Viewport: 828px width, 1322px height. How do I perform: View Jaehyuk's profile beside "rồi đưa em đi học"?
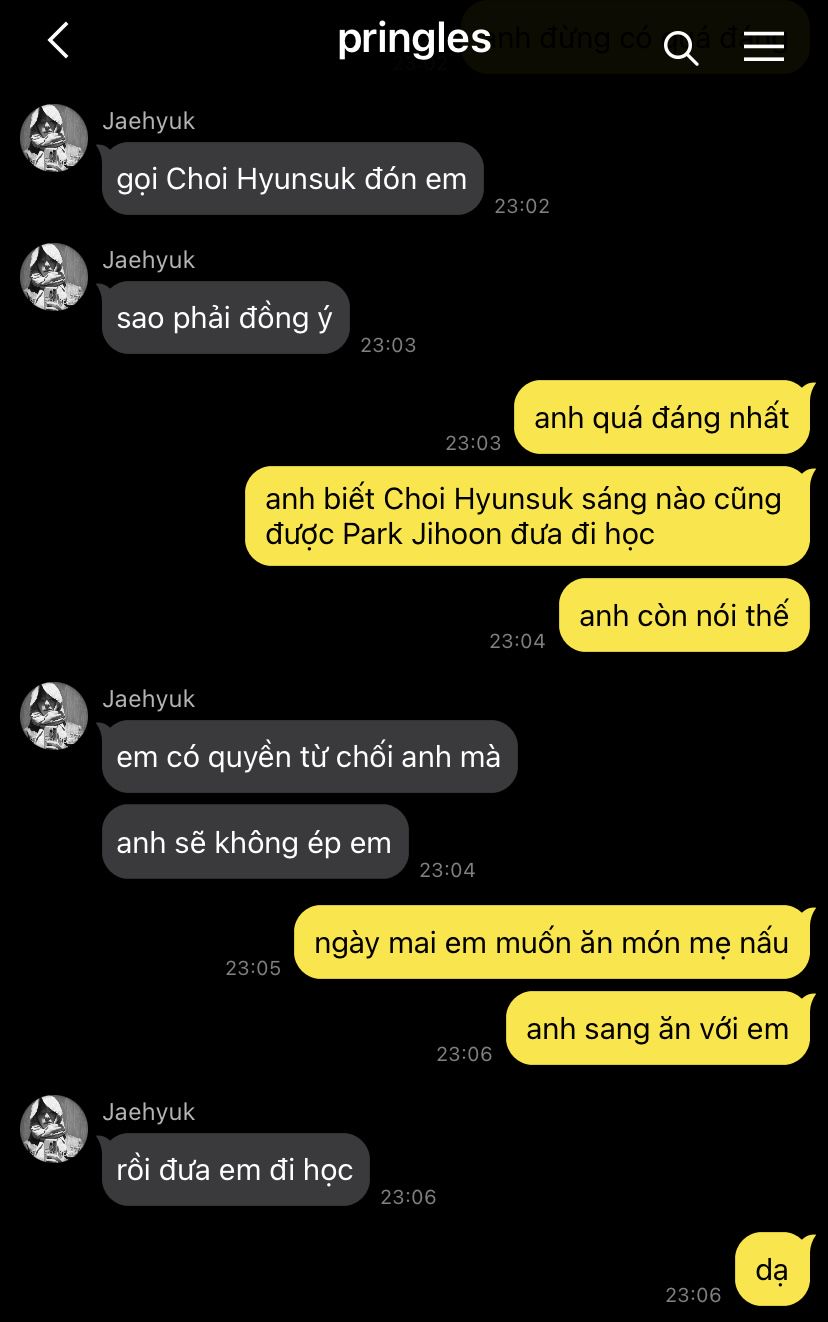(54, 1129)
